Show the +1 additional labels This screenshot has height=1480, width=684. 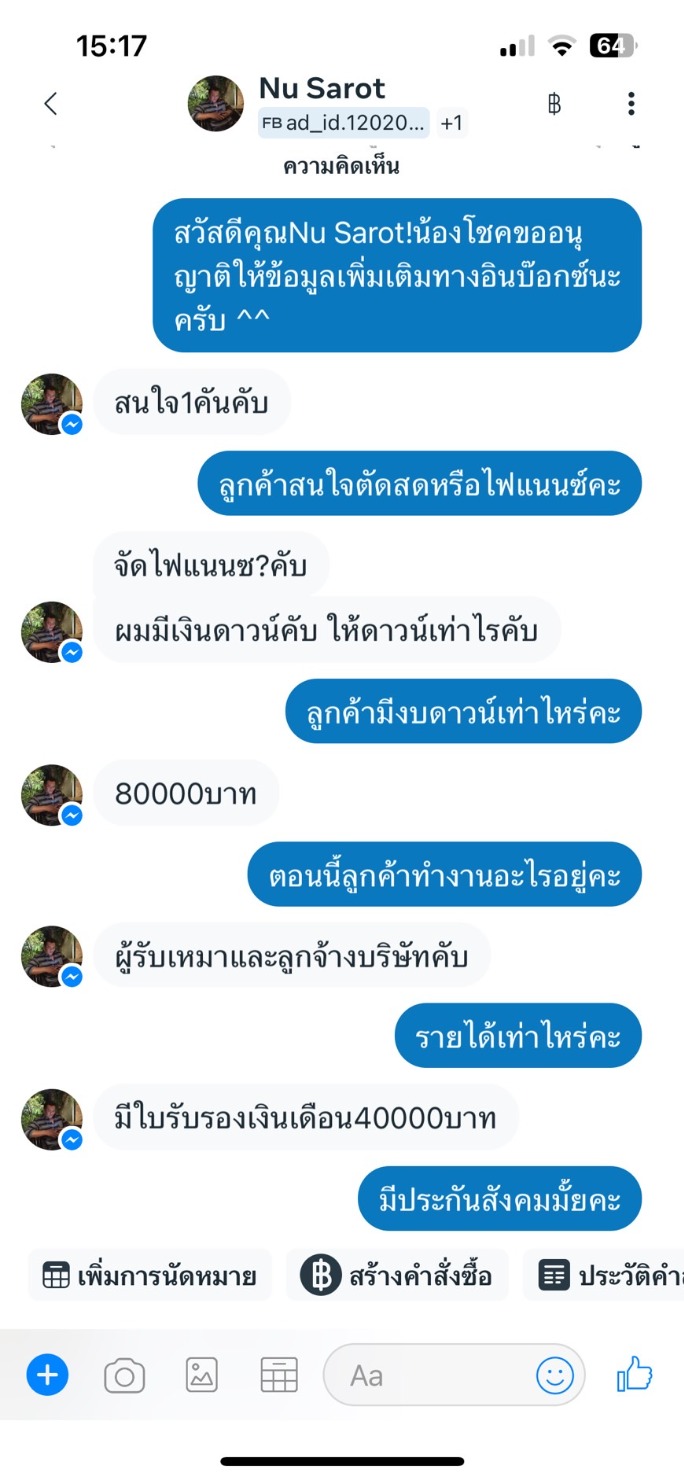(x=452, y=123)
